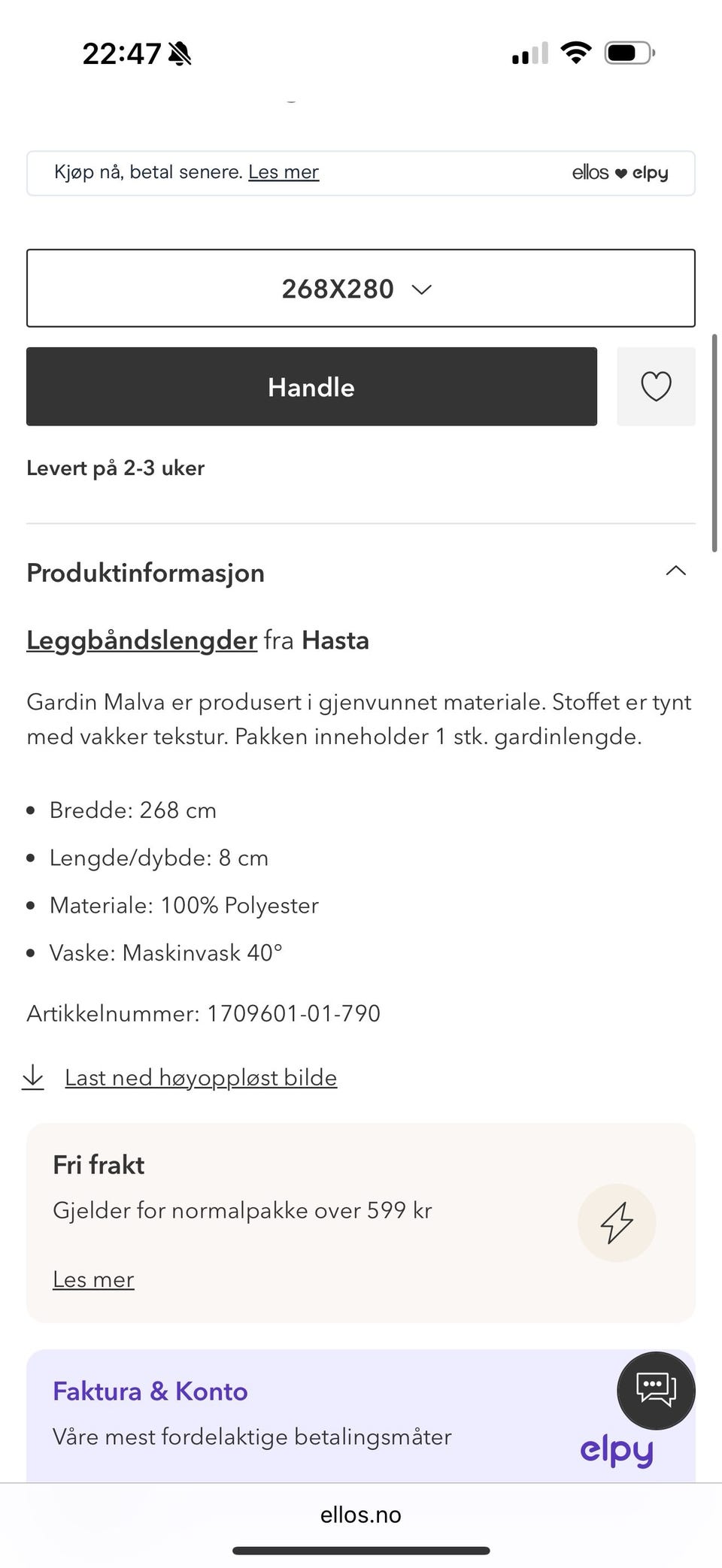The height and width of the screenshot is (1568, 722).
Task: Open the Faktura & Konto section
Action: coord(150,1391)
